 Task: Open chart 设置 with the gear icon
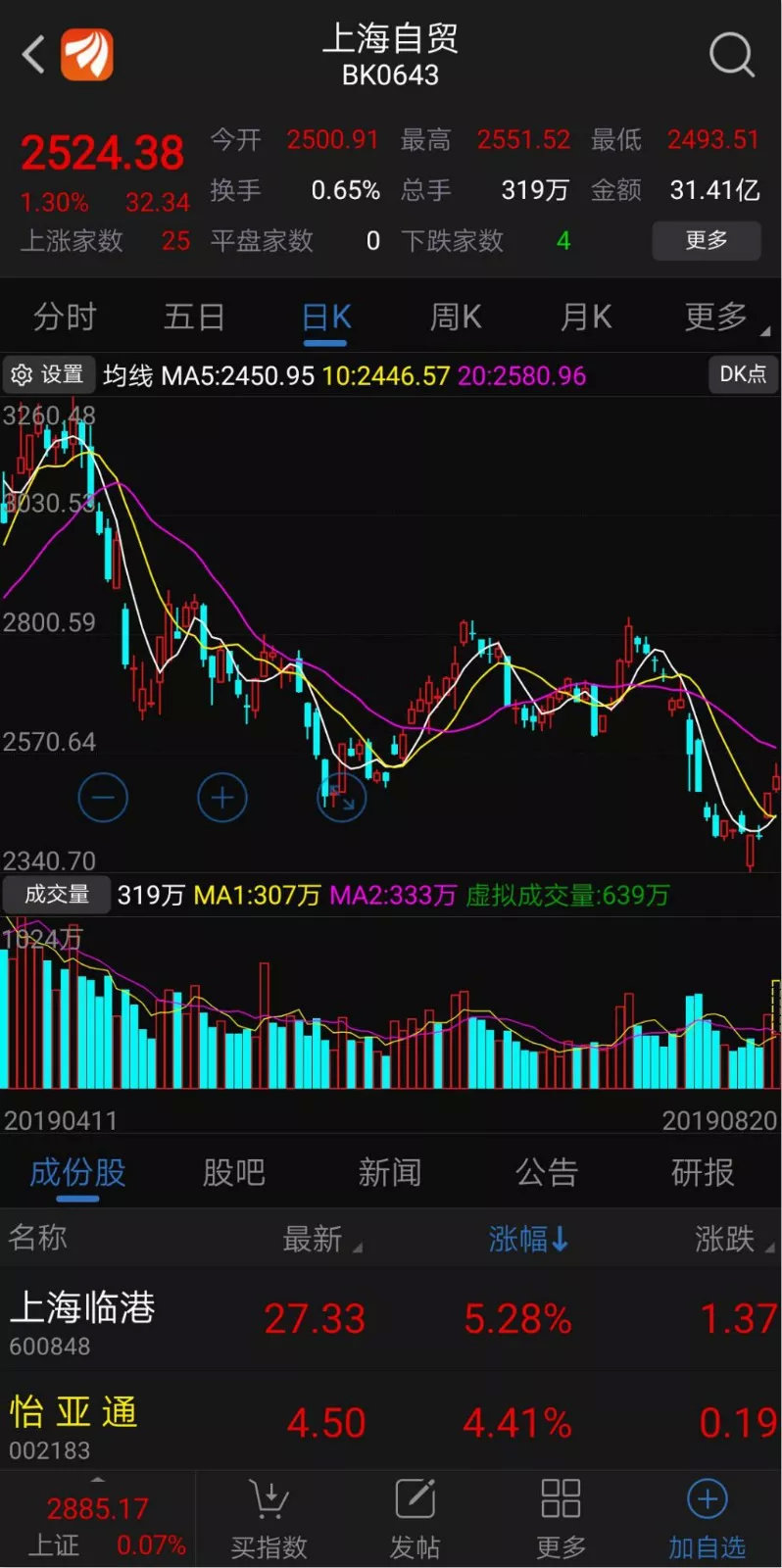pos(48,374)
